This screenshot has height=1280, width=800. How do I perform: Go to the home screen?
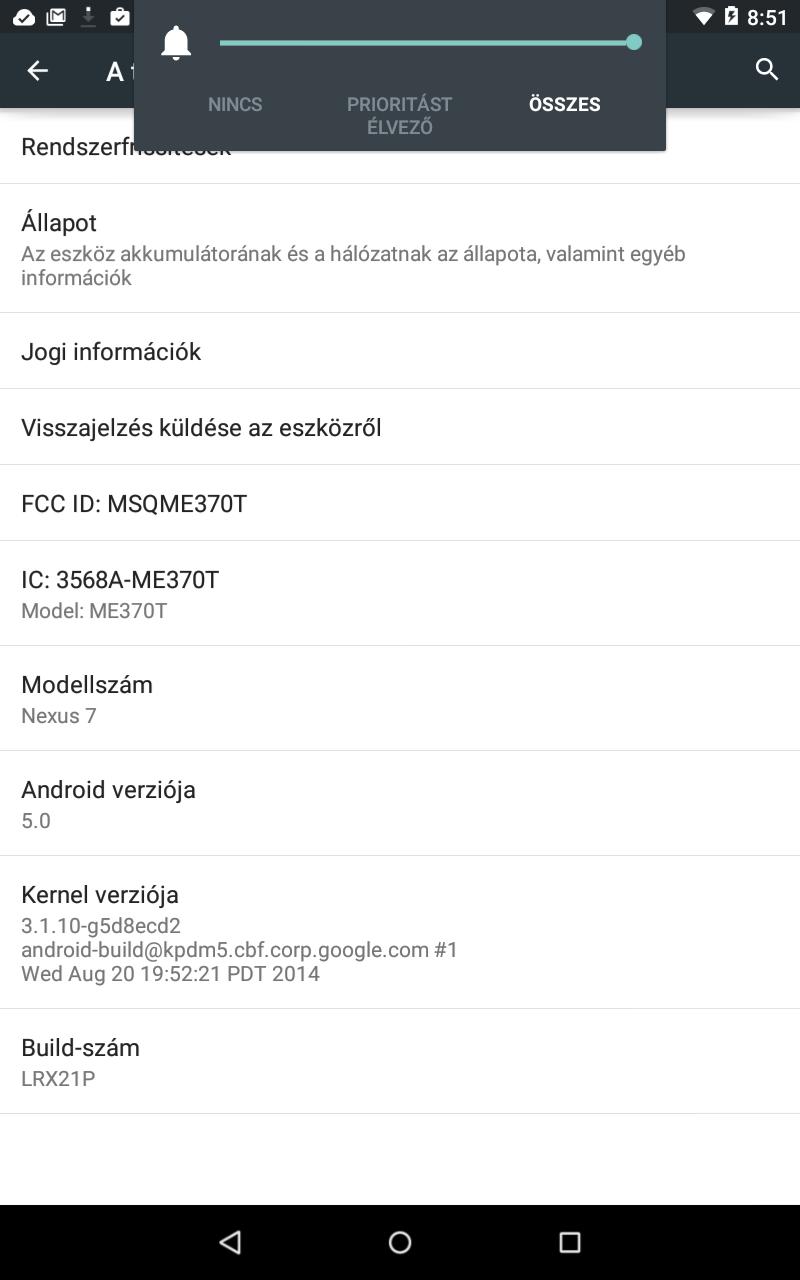[400, 1242]
